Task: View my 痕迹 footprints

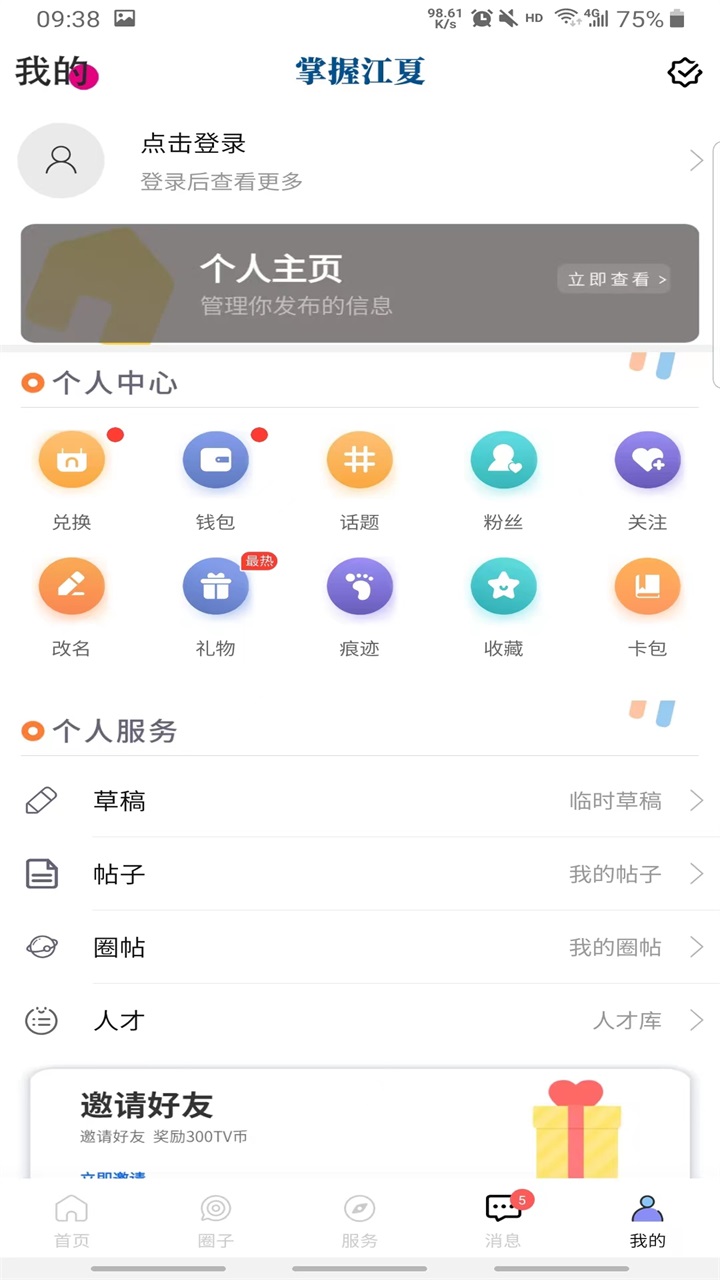Action: pos(359,587)
